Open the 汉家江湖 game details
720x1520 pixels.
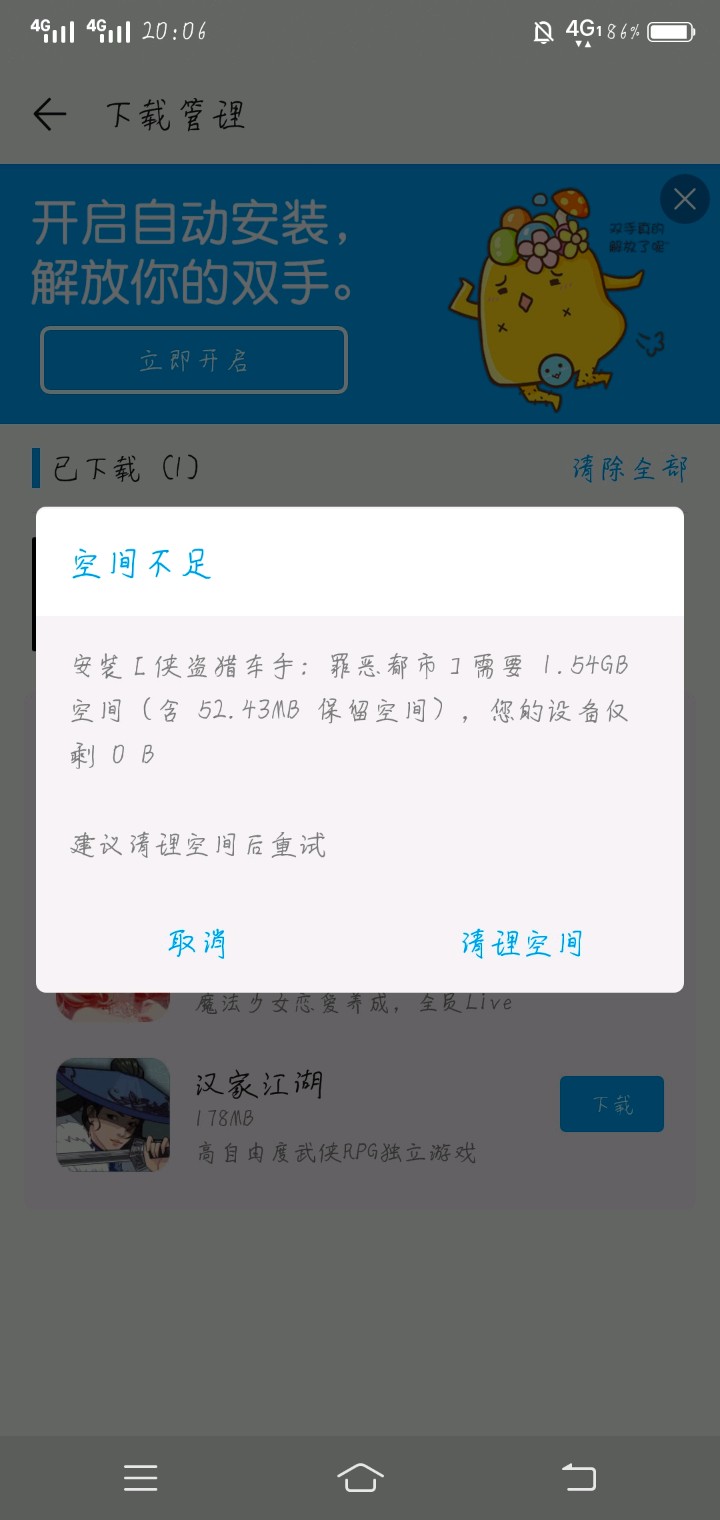tap(260, 1084)
